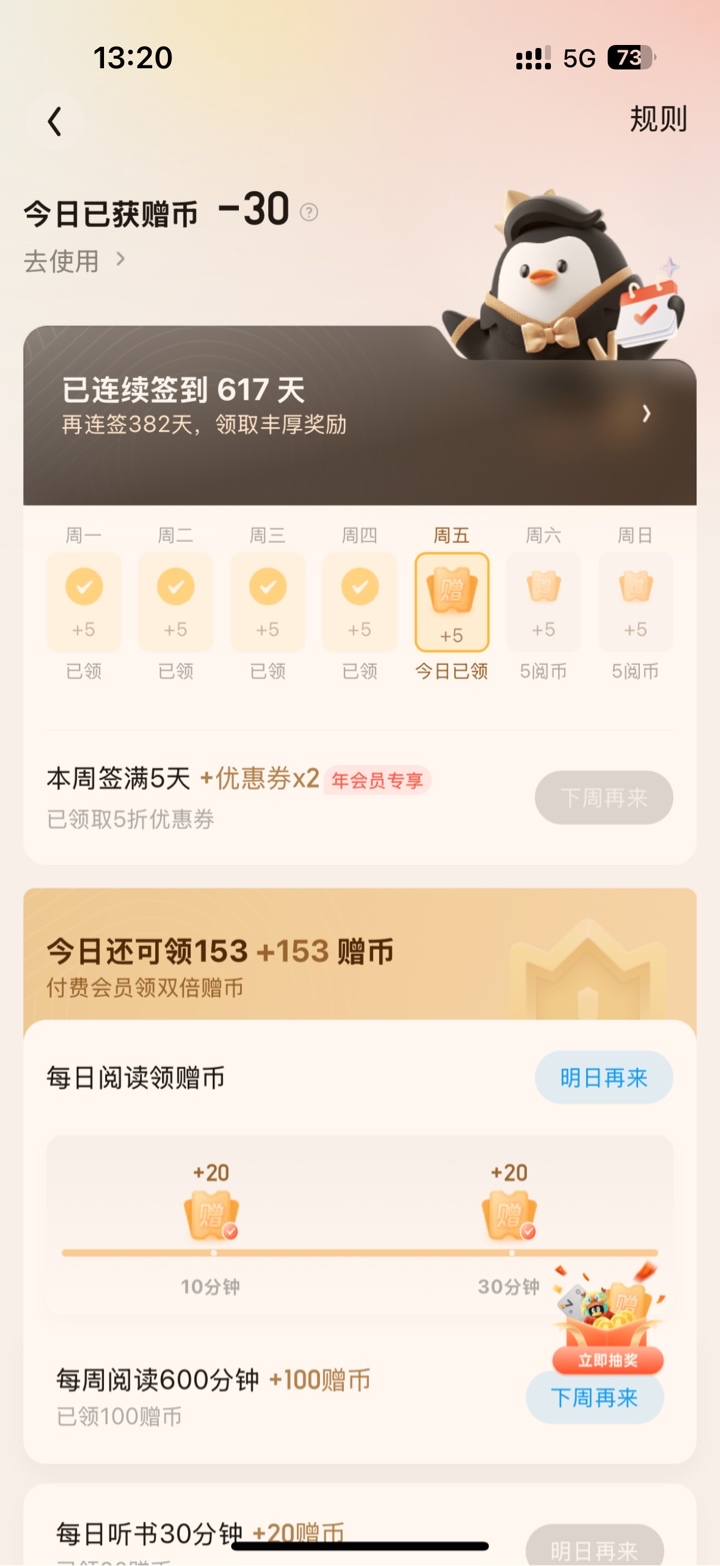Go back using the top-left arrow

54,121
